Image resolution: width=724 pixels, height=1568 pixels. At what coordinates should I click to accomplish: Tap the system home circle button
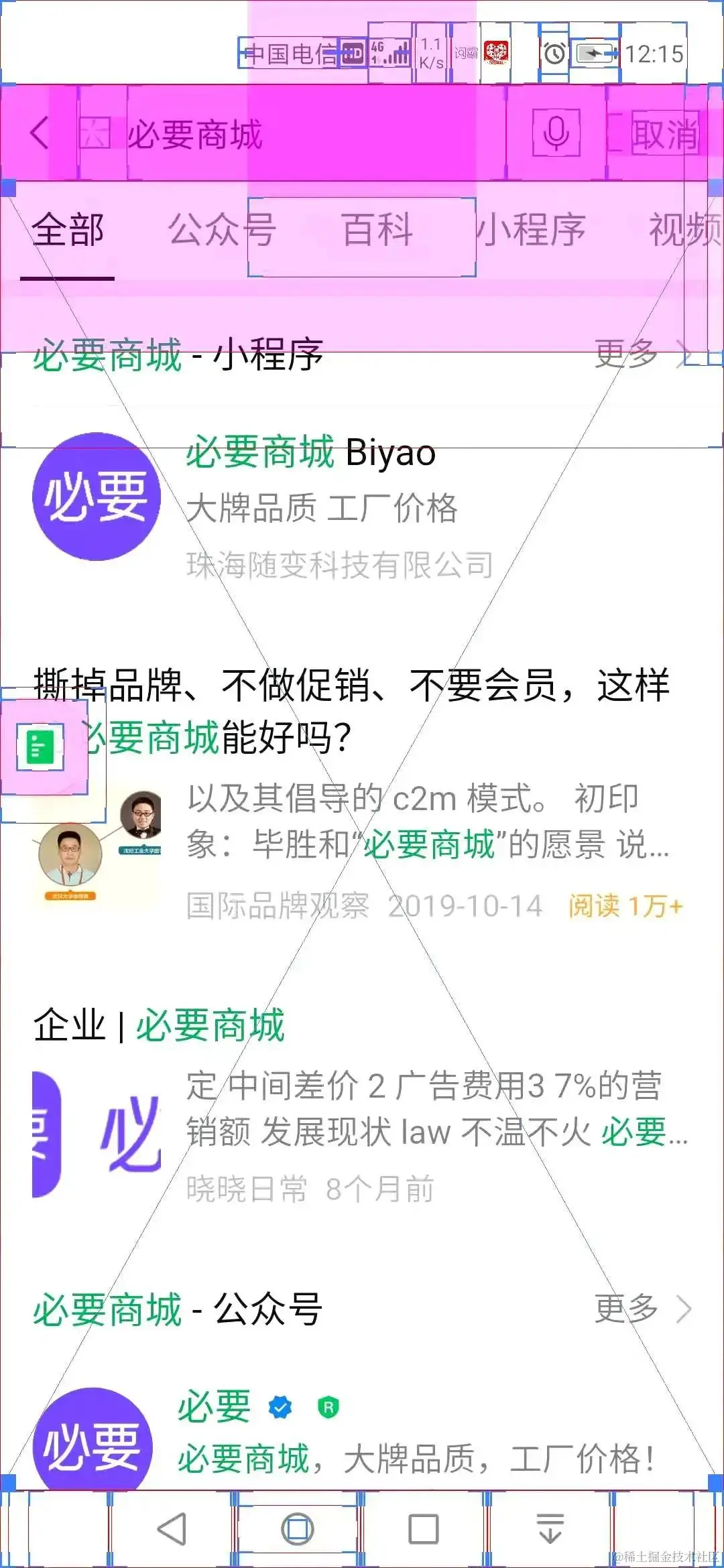(297, 1529)
